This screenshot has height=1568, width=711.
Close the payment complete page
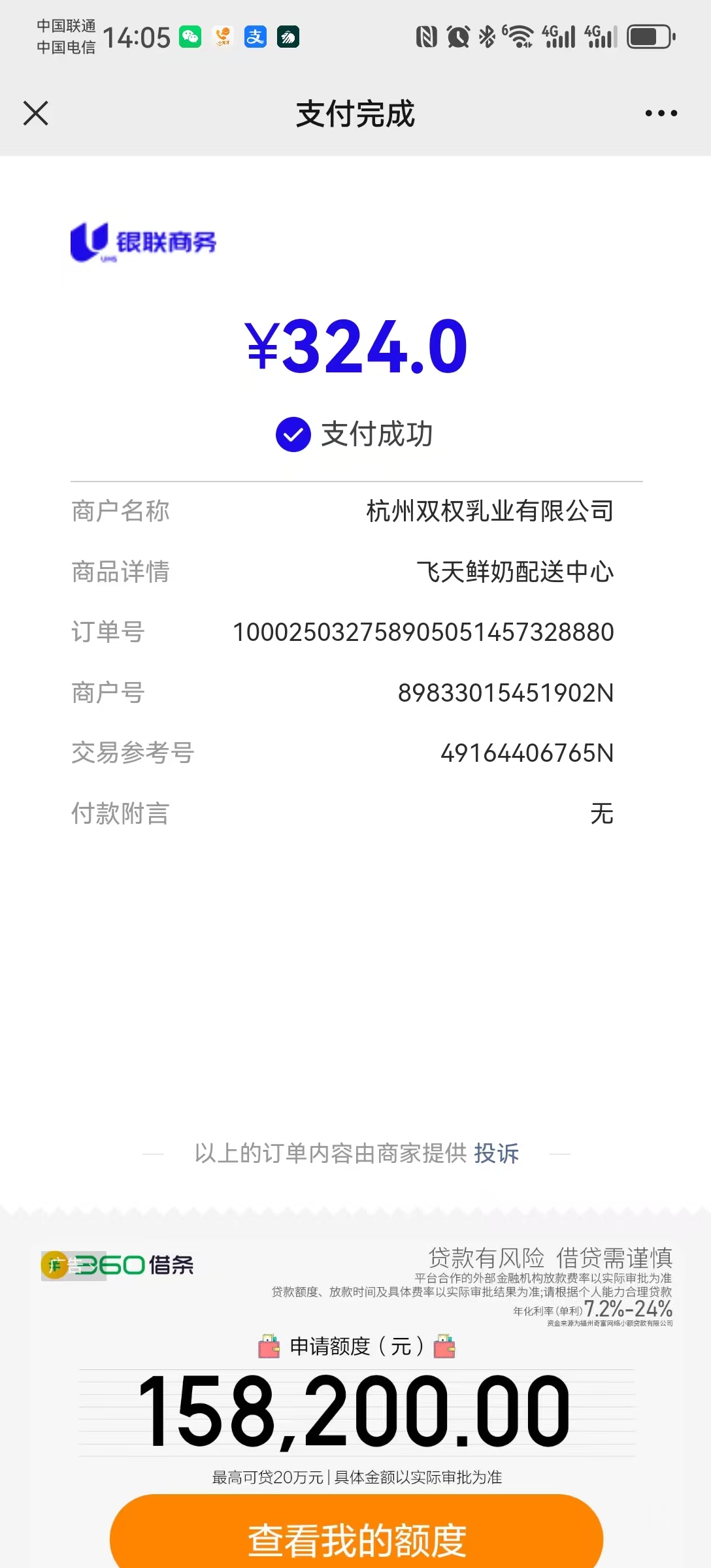pos(36,113)
